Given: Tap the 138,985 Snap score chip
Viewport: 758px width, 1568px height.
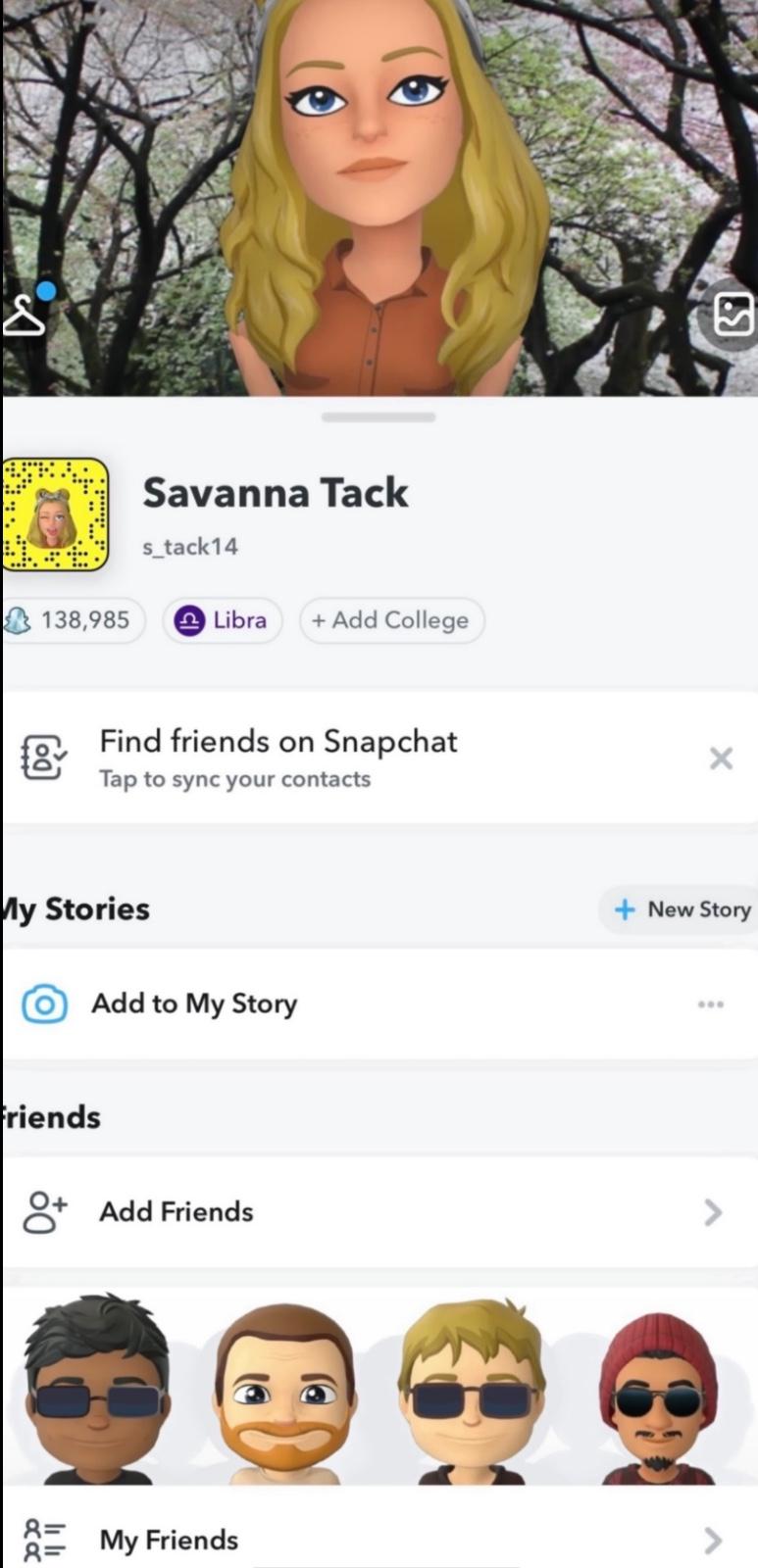Looking at the screenshot, I should [x=73, y=620].
